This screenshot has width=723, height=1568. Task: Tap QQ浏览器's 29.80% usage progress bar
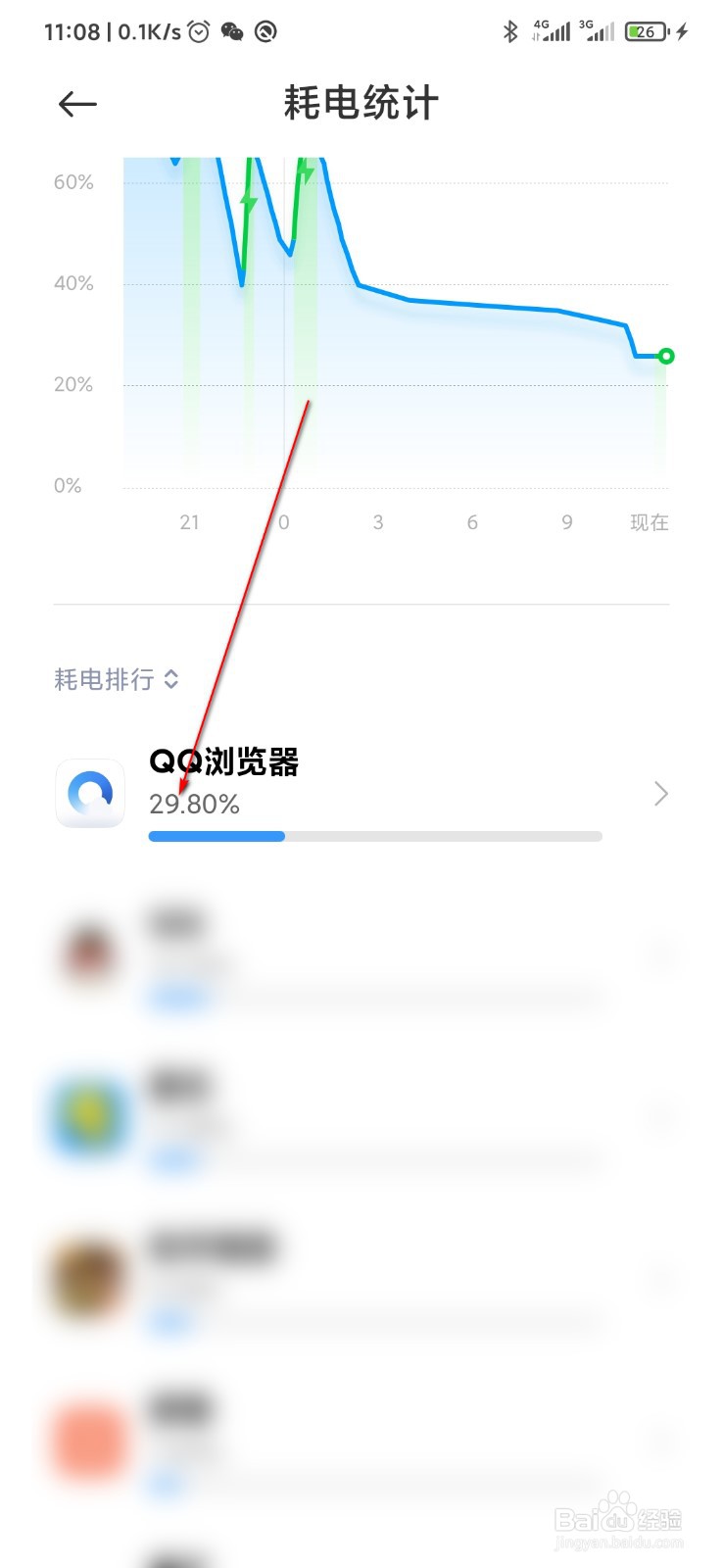point(375,835)
